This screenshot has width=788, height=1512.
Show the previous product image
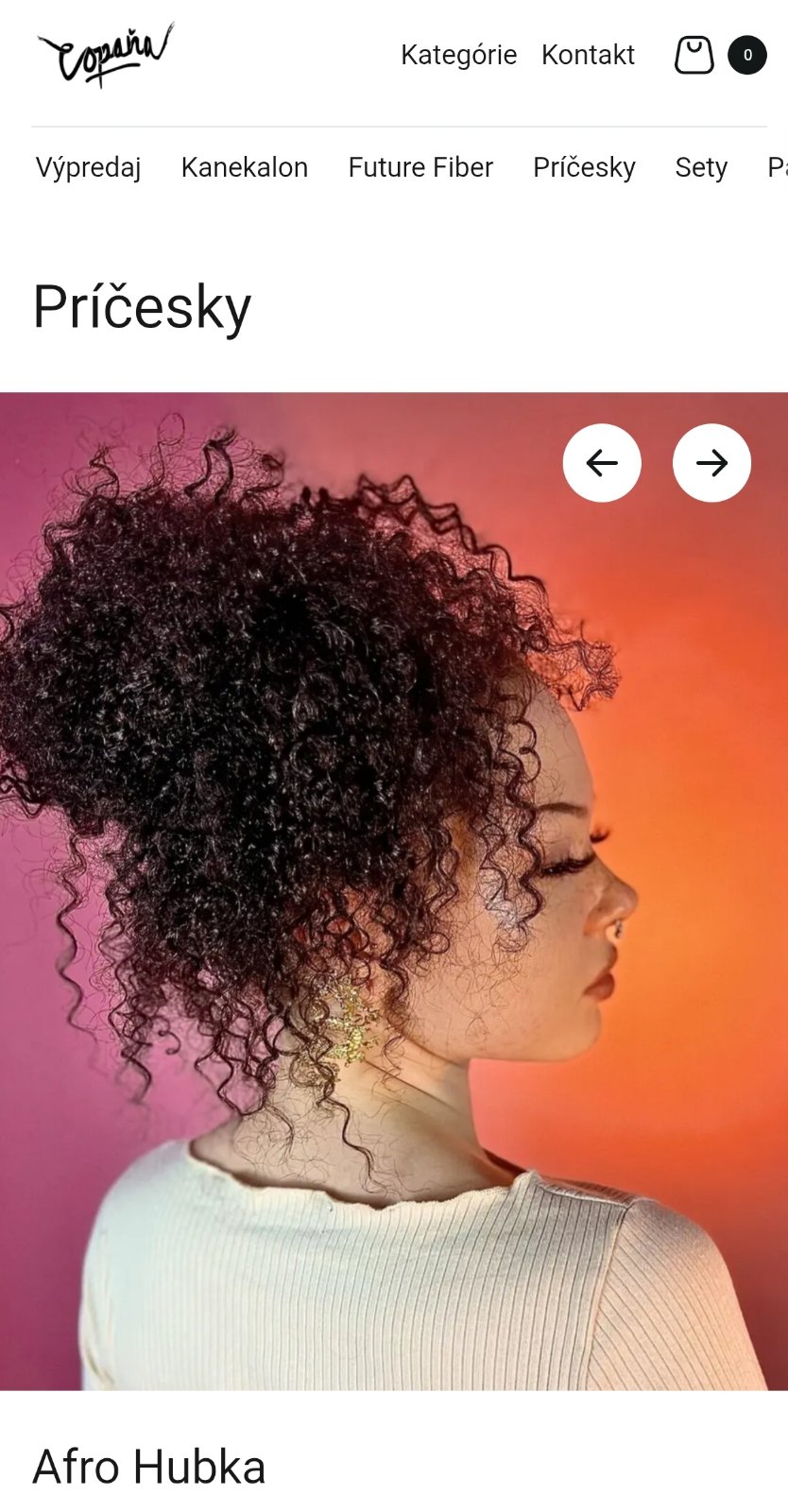click(x=602, y=463)
